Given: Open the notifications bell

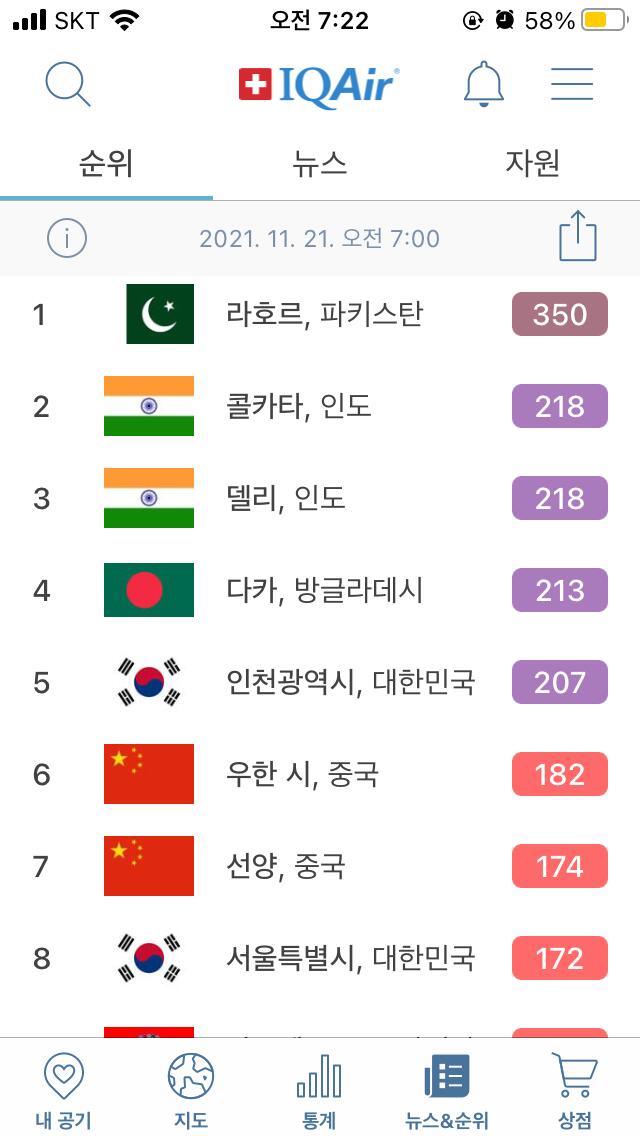Looking at the screenshot, I should (483, 84).
